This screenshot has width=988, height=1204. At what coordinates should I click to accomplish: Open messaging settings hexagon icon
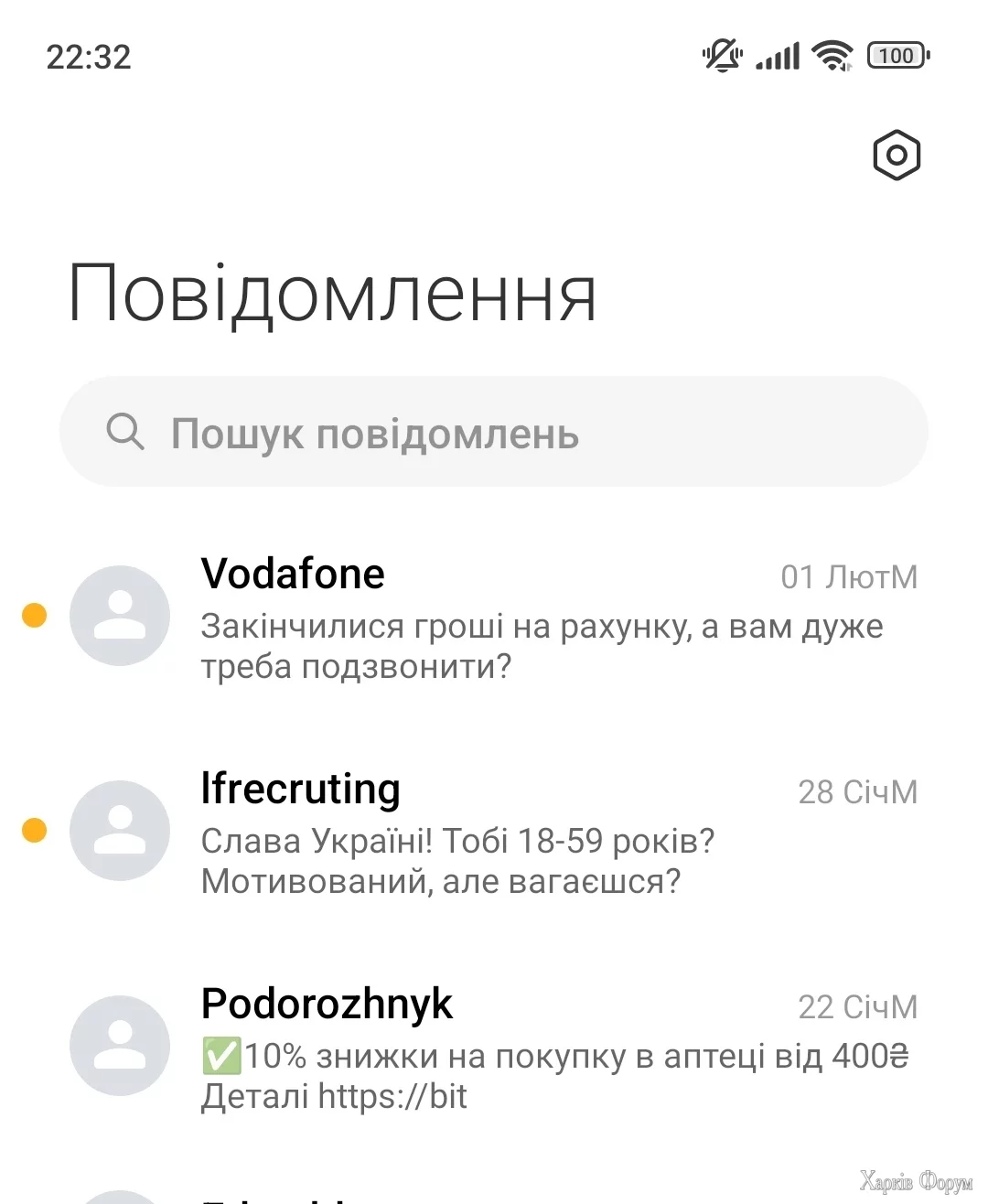(896, 156)
